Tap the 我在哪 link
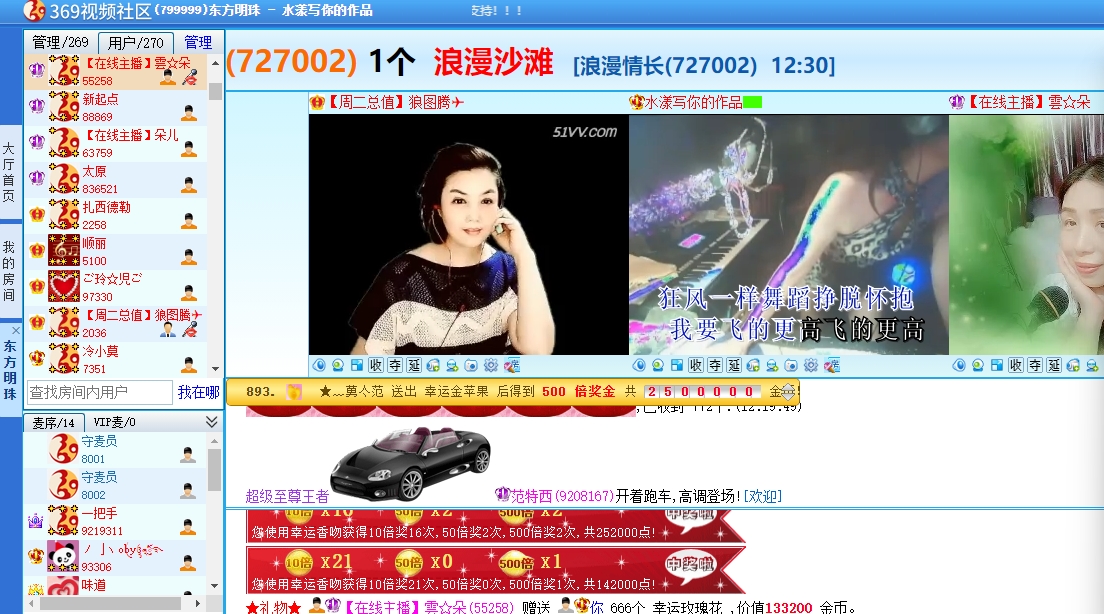The height and width of the screenshot is (614, 1104). [x=198, y=392]
